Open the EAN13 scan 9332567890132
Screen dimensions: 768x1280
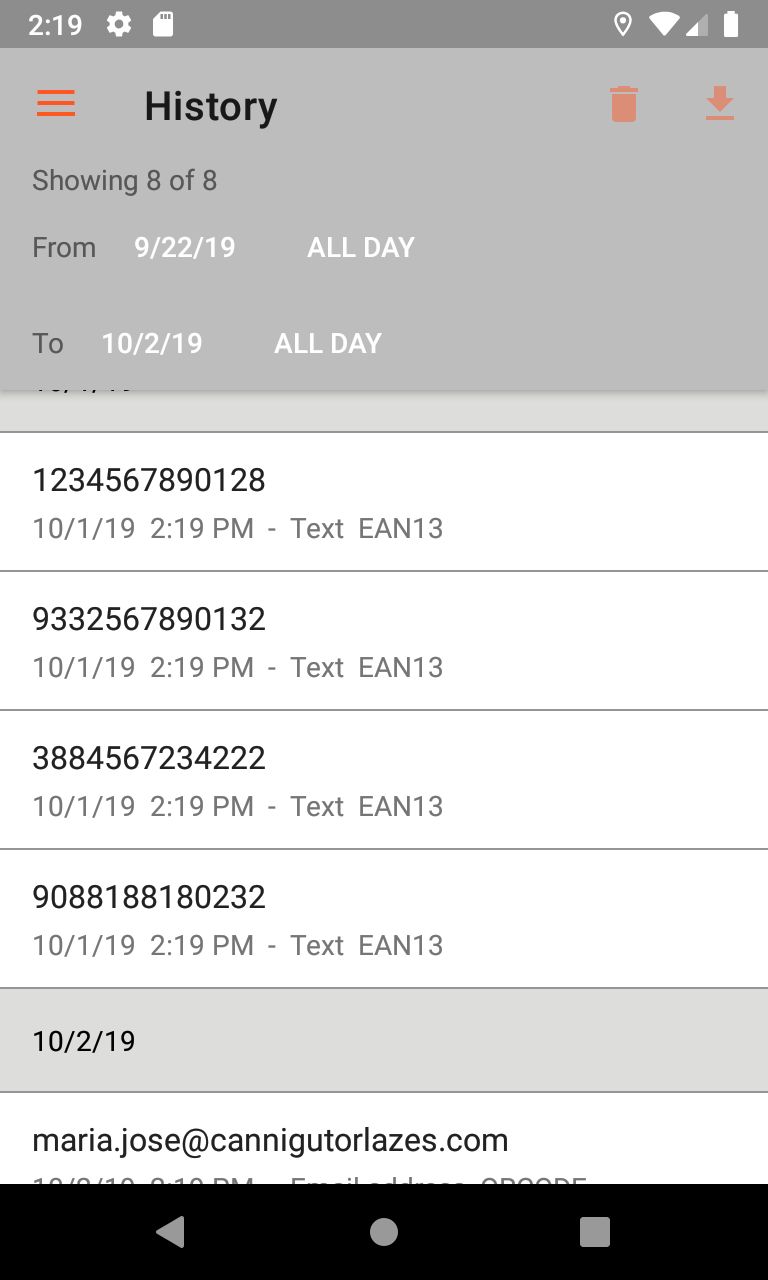(x=384, y=640)
